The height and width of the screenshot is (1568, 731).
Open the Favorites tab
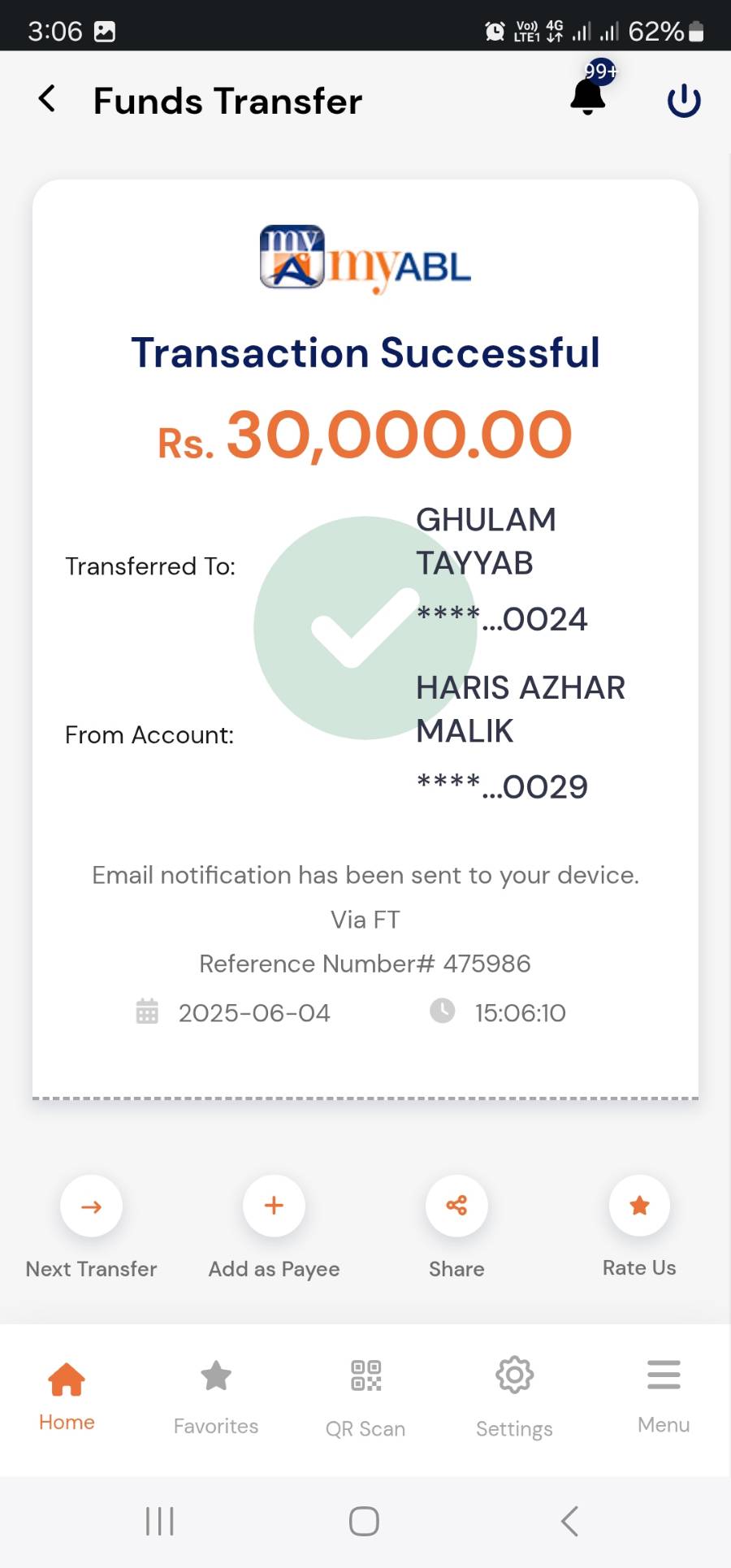point(216,1394)
